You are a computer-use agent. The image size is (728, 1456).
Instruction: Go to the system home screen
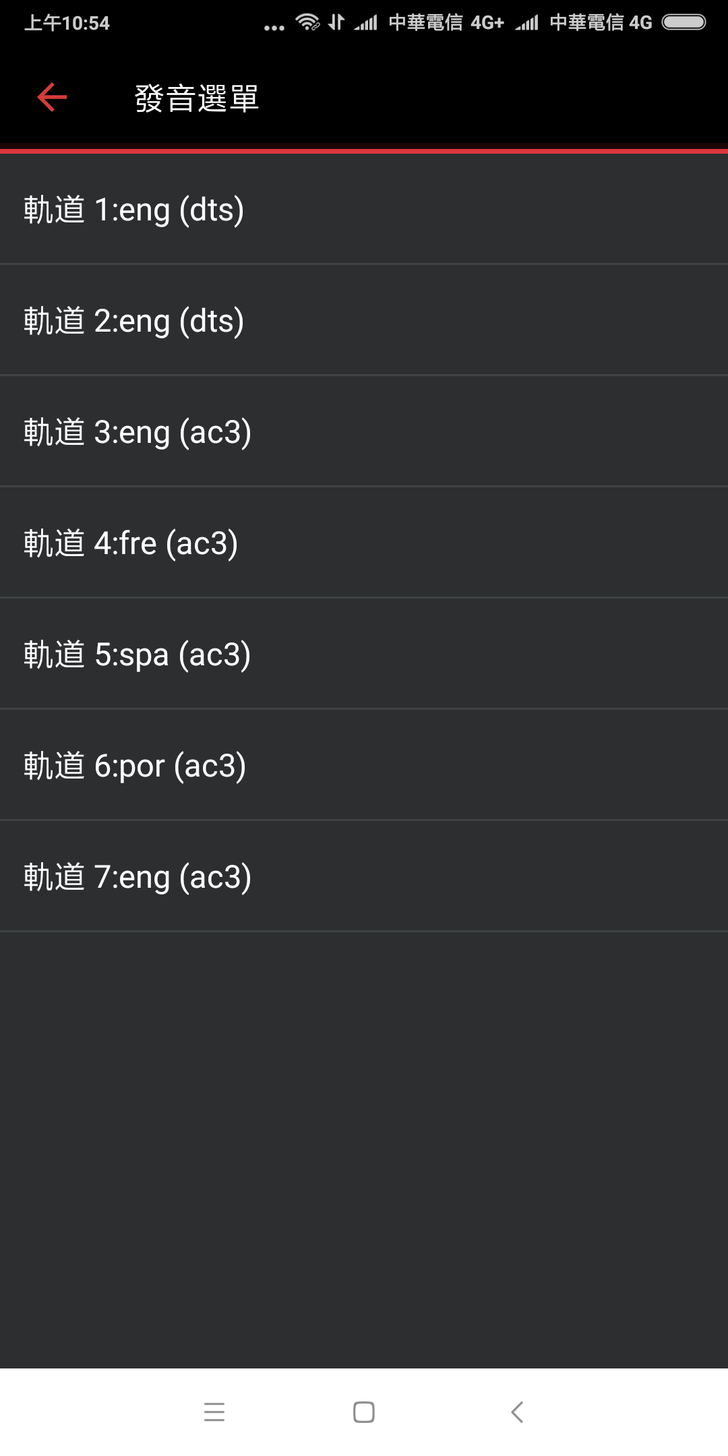(x=364, y=1412)
